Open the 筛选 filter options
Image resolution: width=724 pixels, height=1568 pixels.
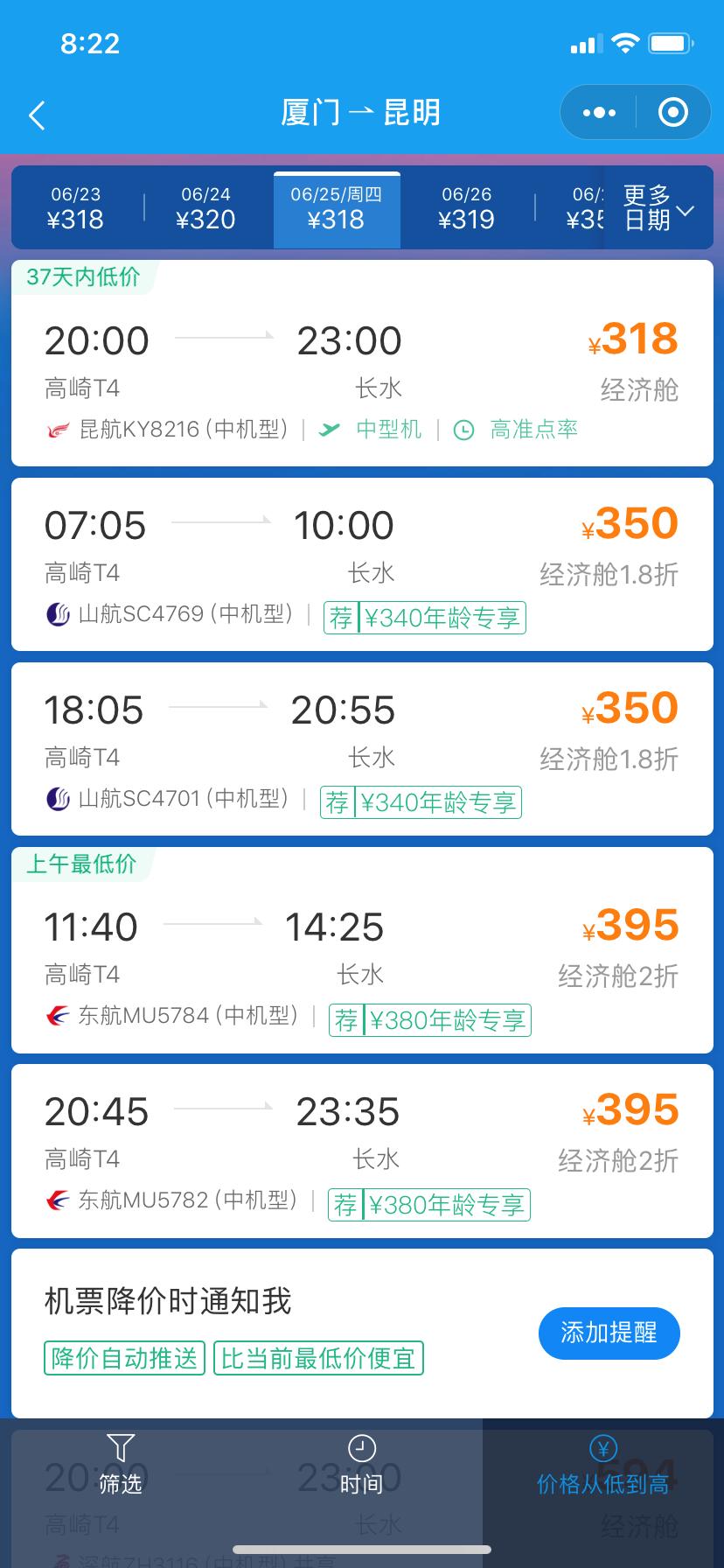pos(121,1465)
